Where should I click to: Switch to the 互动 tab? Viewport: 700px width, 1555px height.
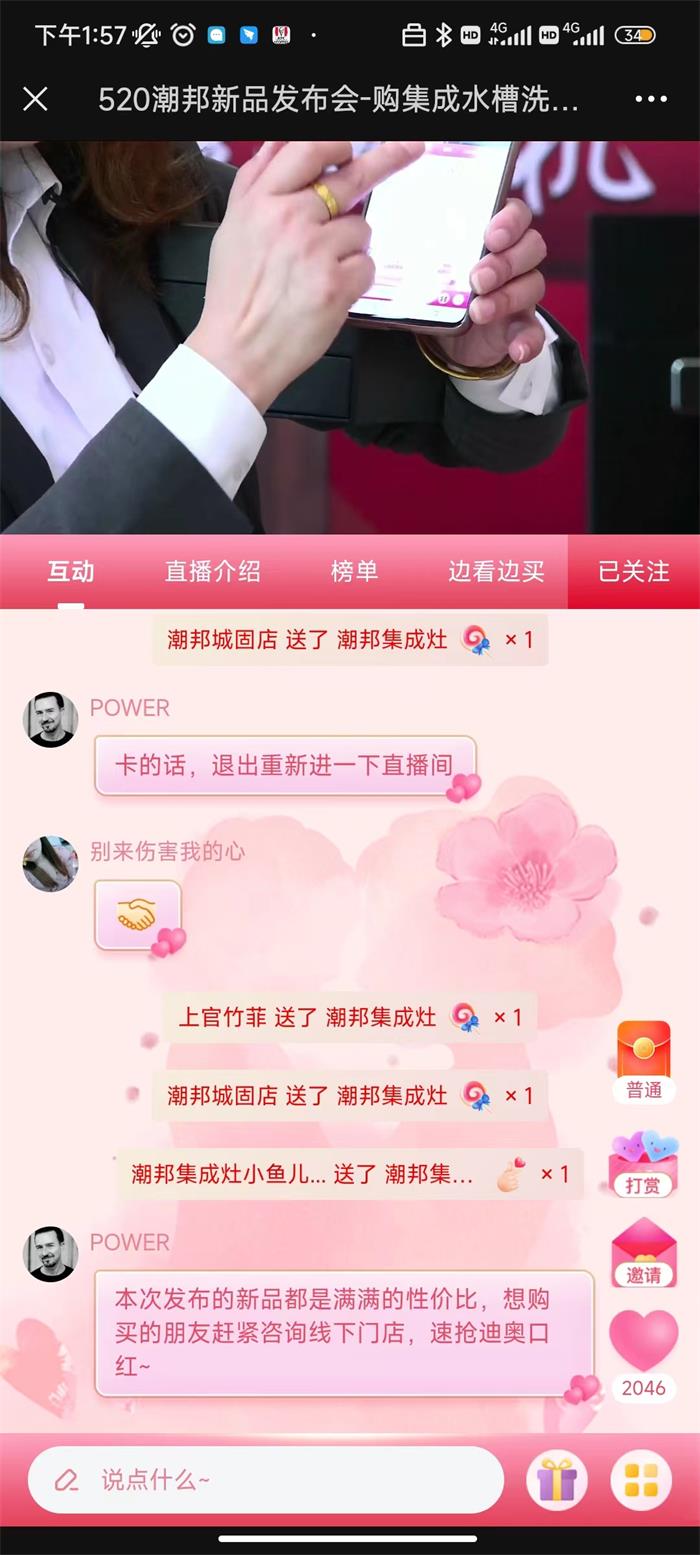[x=71, y=571]
